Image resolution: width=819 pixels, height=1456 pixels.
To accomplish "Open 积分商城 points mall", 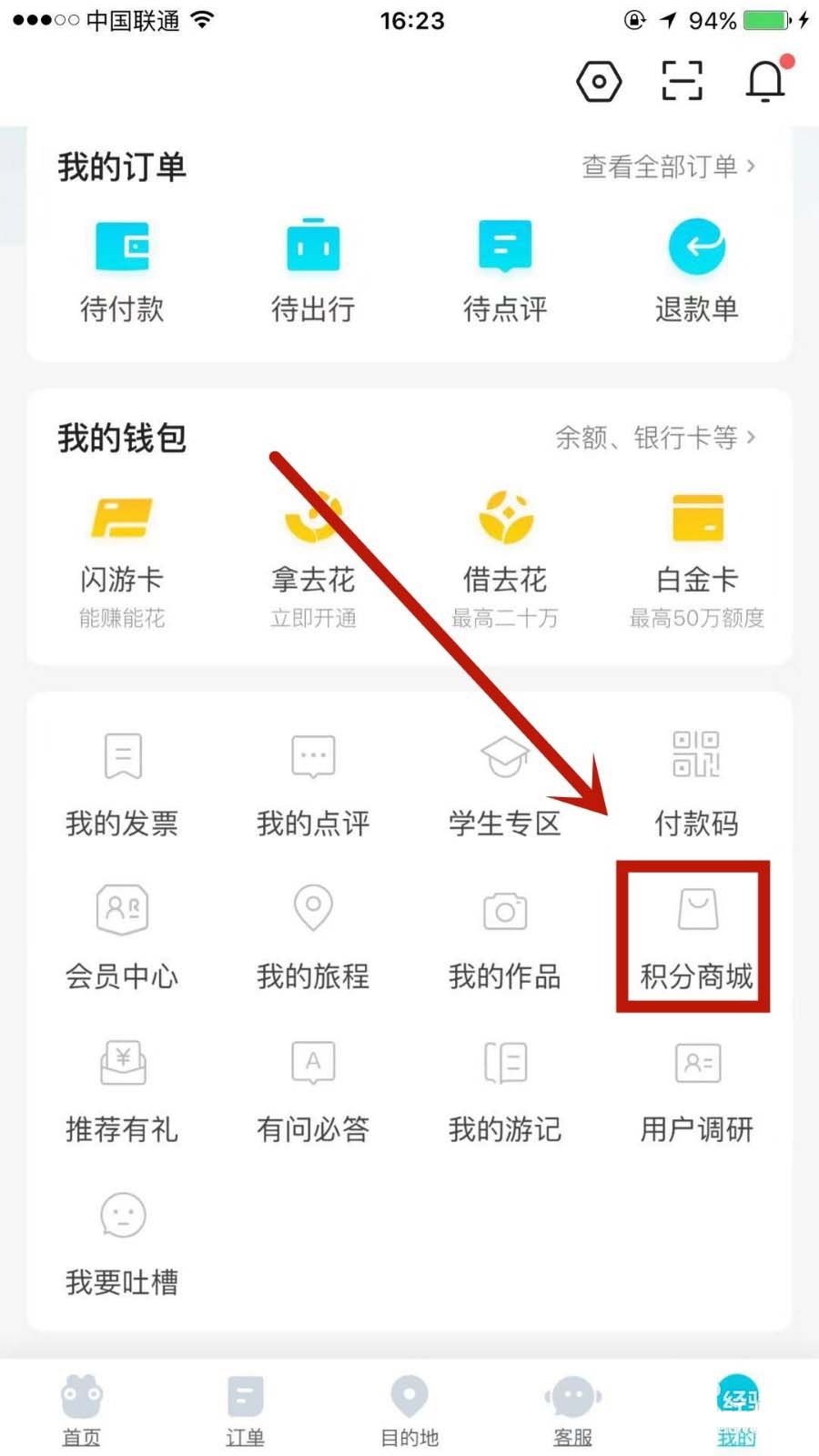I will [696, 937].
